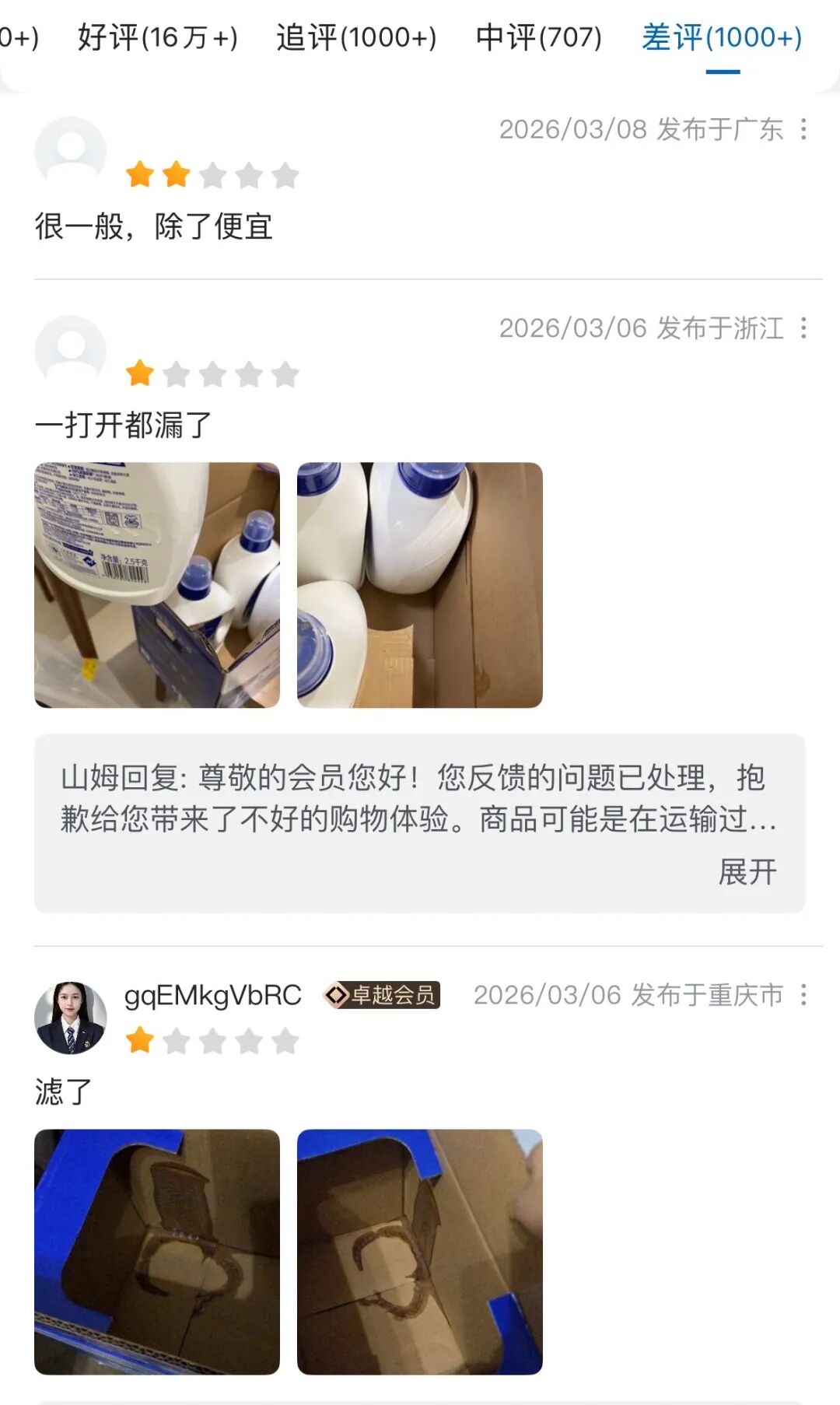The height and width of the screenshot is (1405, 840).
Task: Open more options for the 广东 review
Action: click(803, 129)
